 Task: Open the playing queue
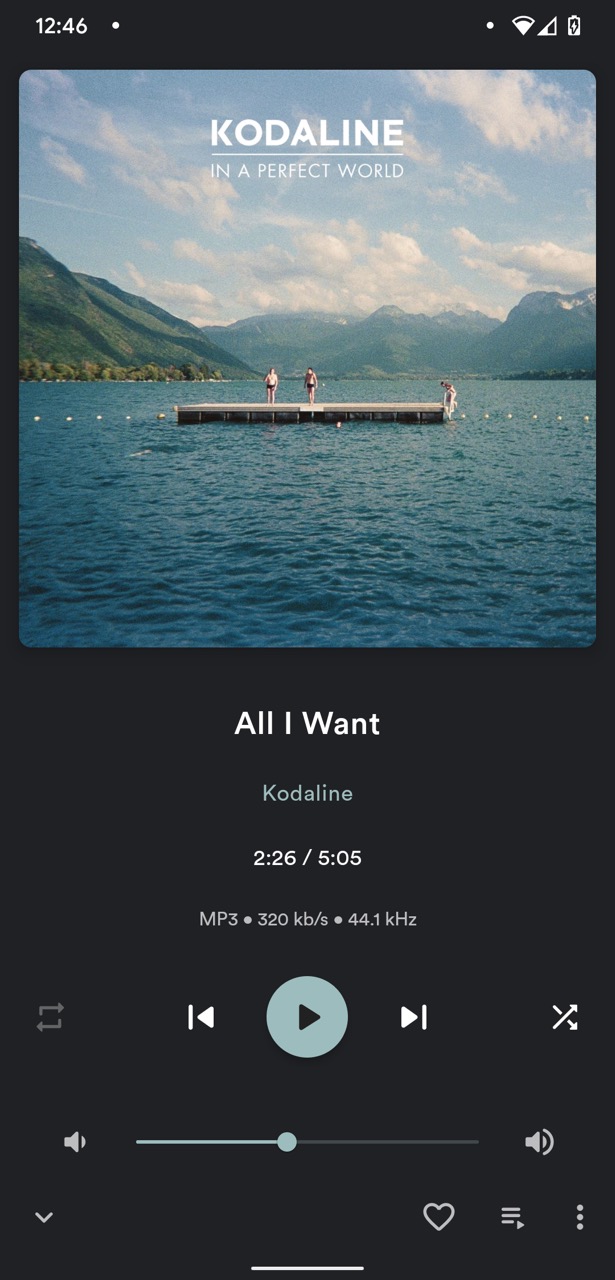click(x=512, y=1217)
